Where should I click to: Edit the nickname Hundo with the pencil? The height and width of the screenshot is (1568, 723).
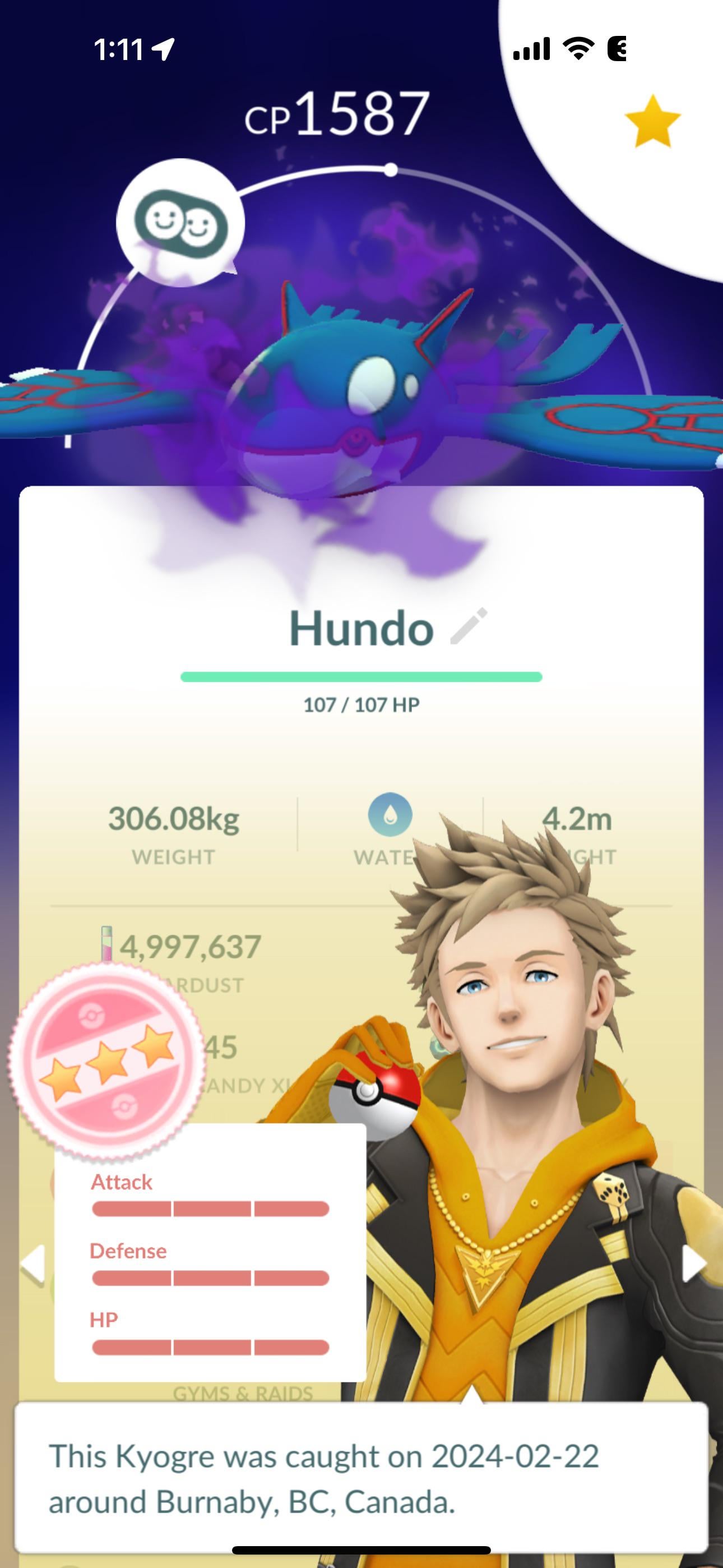click(469, 626)
